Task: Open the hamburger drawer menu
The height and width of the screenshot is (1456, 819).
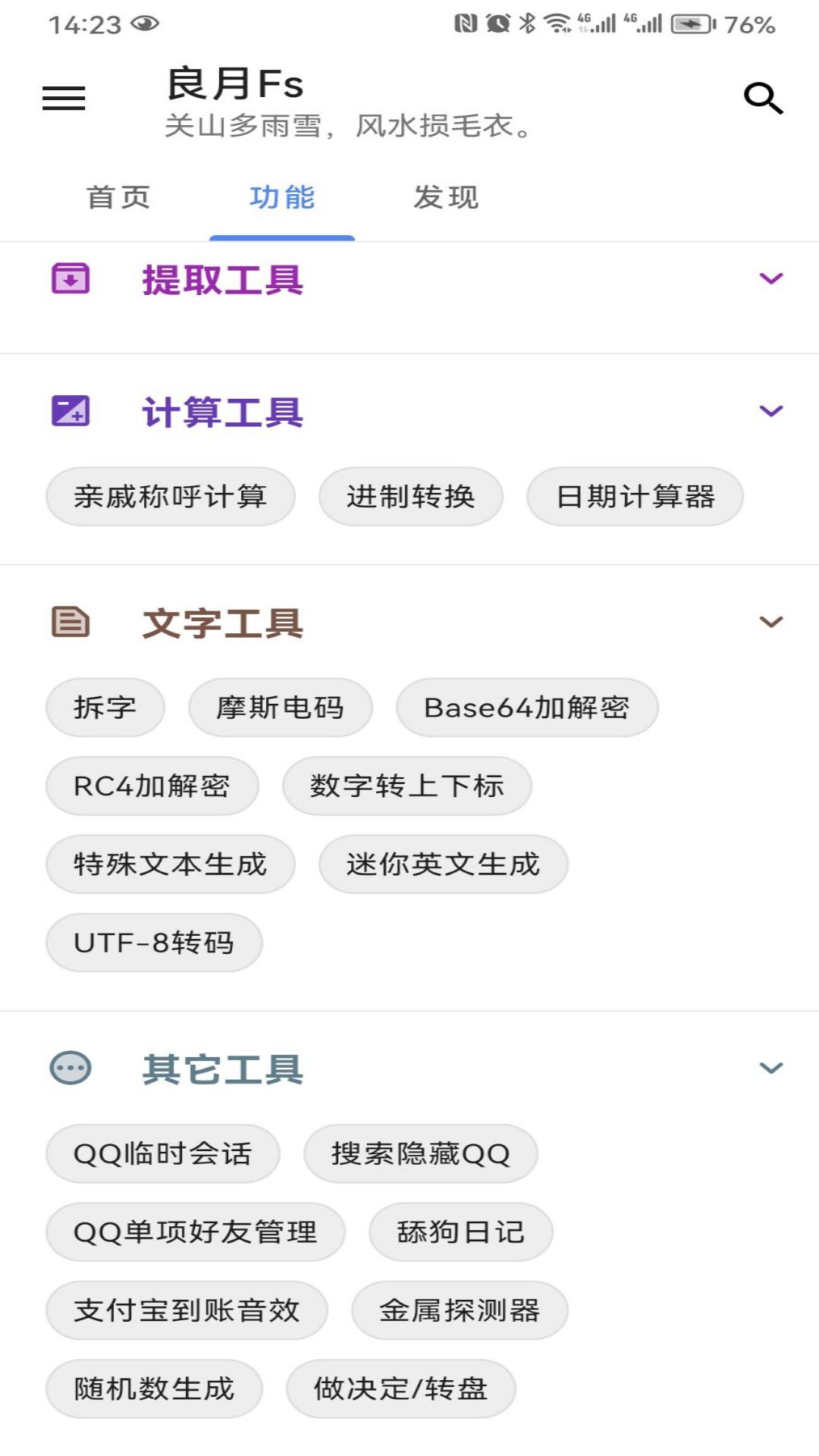Action: click(x=64, y=99)
